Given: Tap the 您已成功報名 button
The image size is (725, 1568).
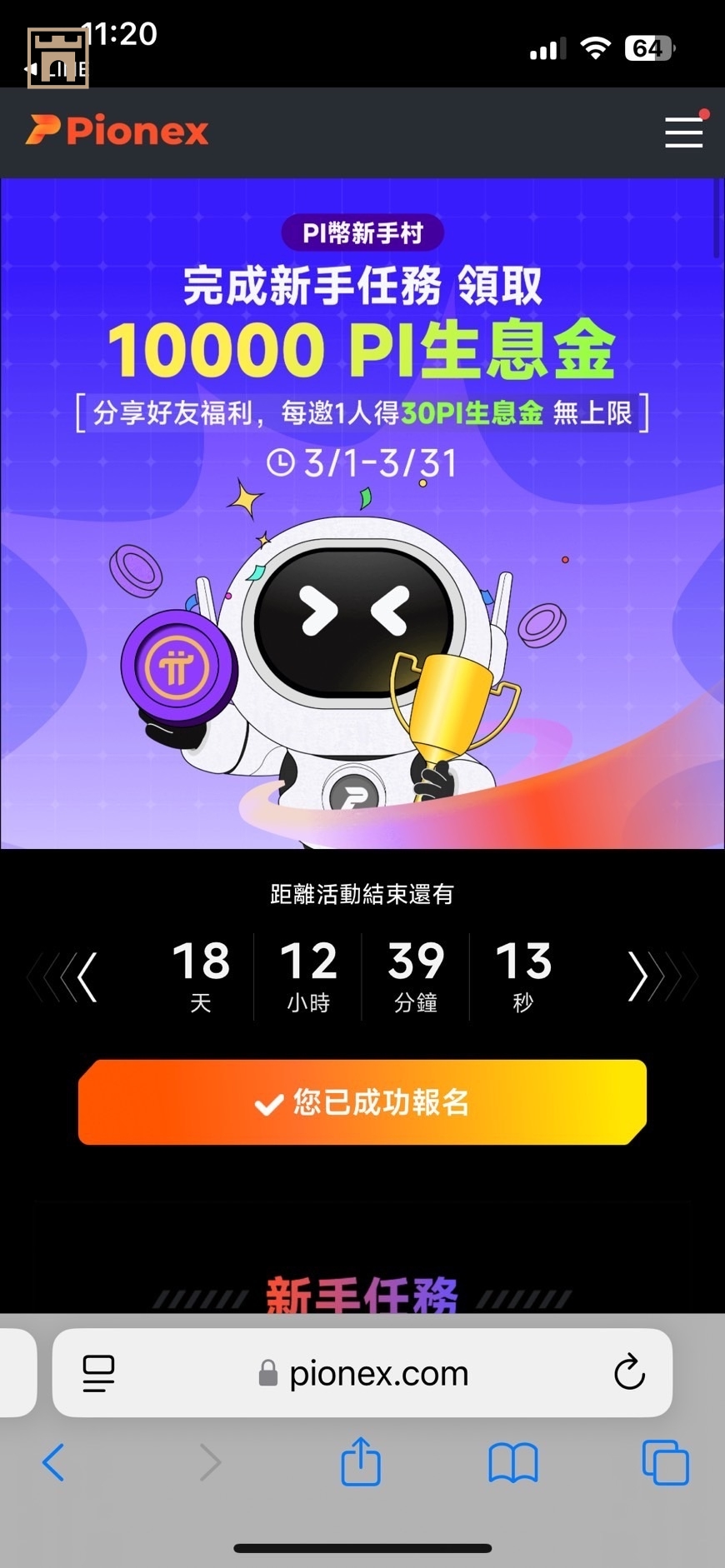Looking at the screenshot, I should pyautogui.click(x=362, y=1102).
